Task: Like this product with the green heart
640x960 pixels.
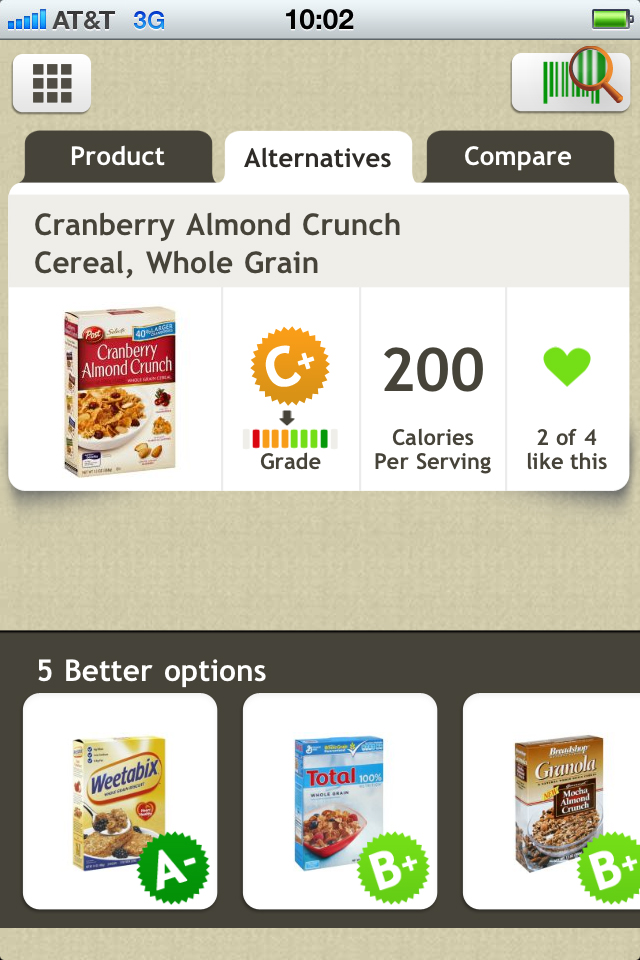Action: tap(567, 367)
